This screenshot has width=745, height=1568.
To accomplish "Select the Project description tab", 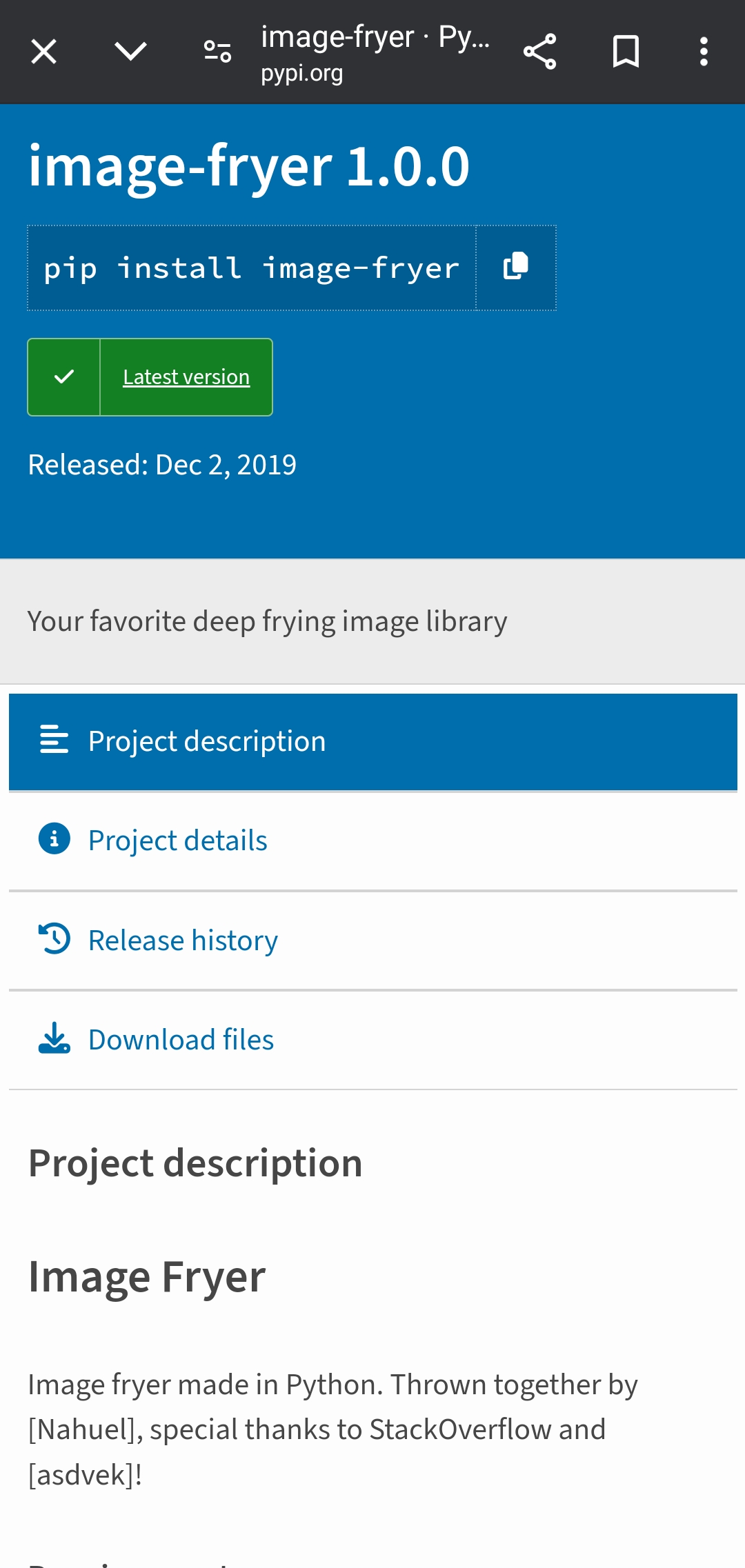I will 206,740.
